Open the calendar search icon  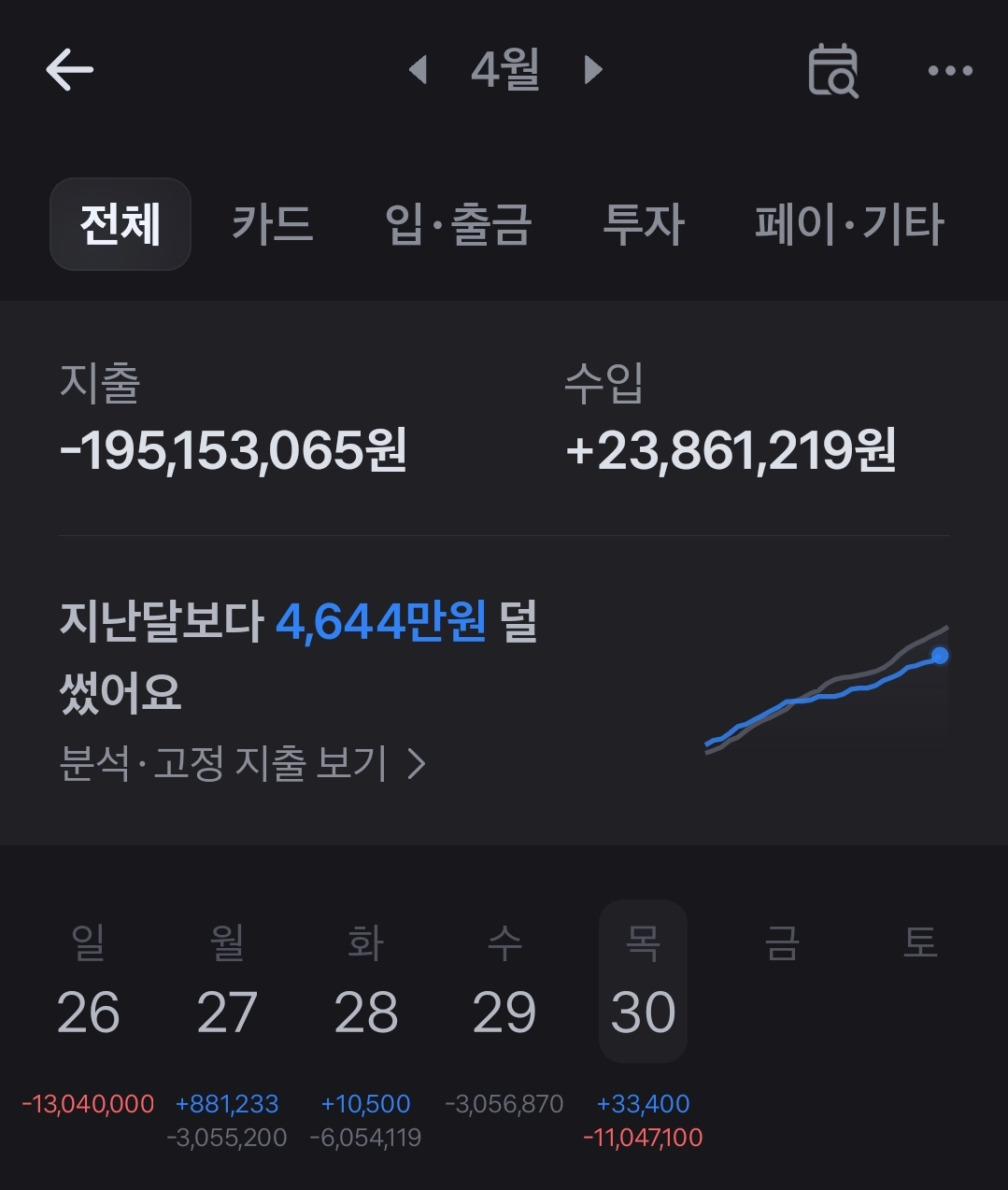(x=832, y=70)
